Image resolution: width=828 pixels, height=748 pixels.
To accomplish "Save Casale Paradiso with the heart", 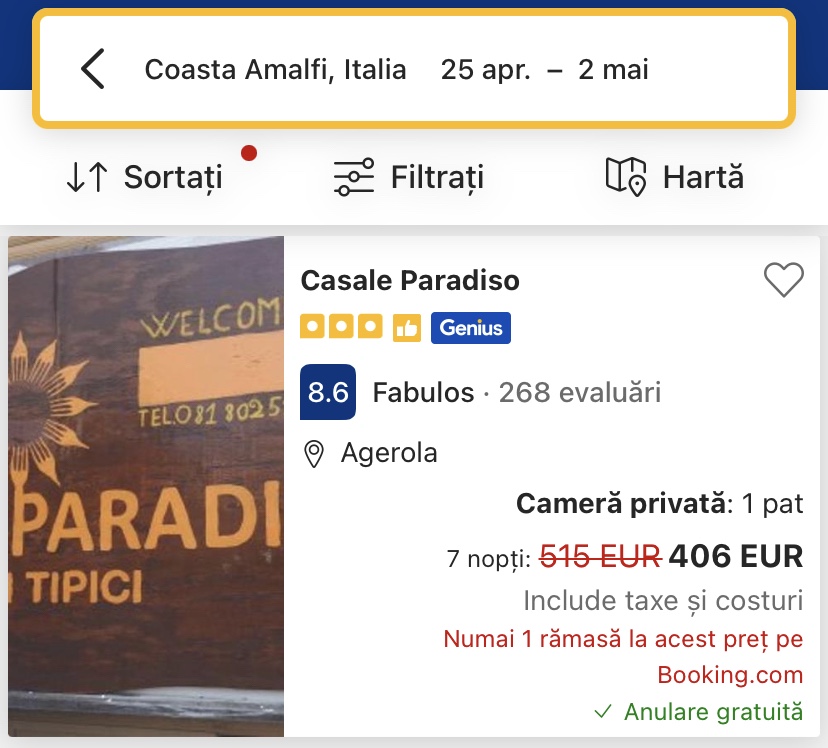I will (783, 281).
